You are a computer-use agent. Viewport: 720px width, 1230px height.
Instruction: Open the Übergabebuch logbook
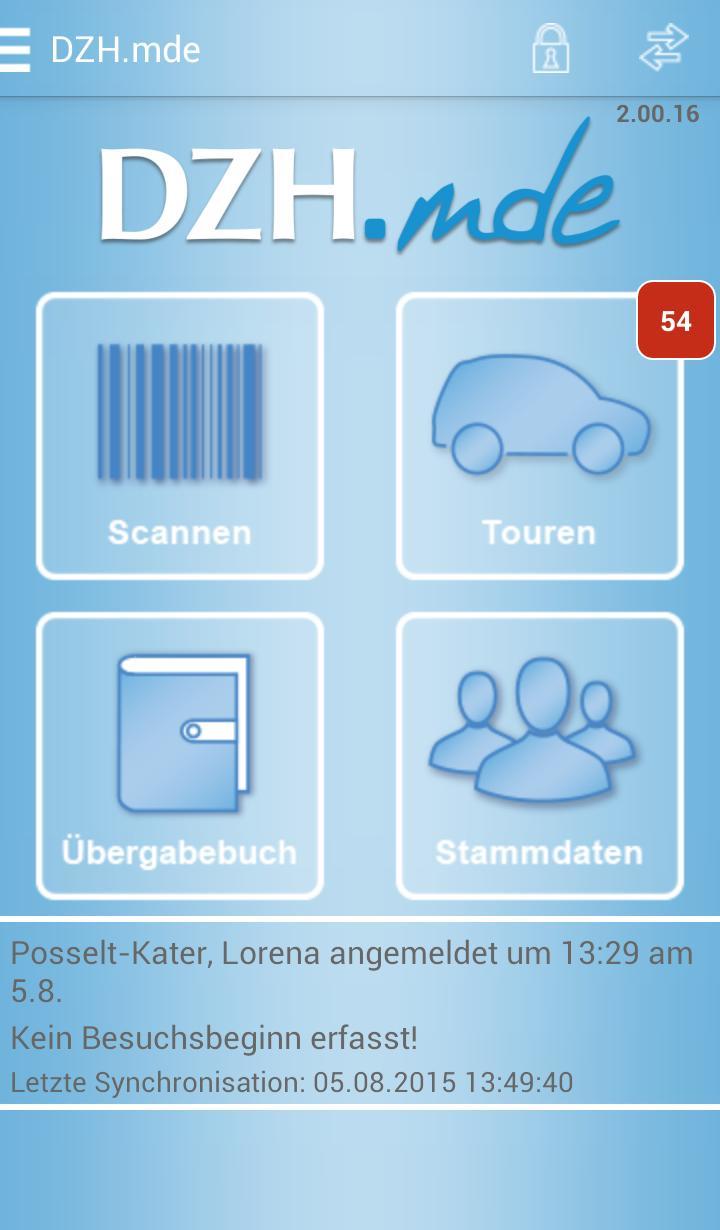click(180, 757)
